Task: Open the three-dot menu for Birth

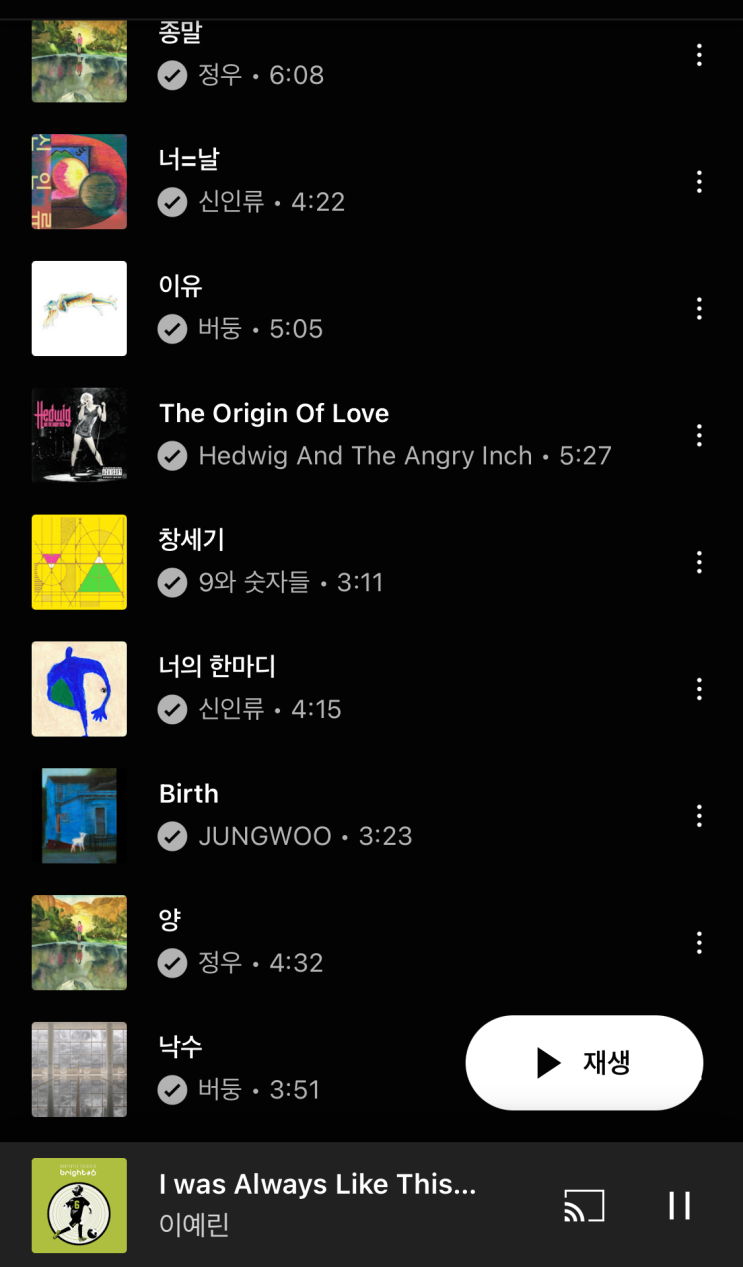Action: [x=699, y=816]
